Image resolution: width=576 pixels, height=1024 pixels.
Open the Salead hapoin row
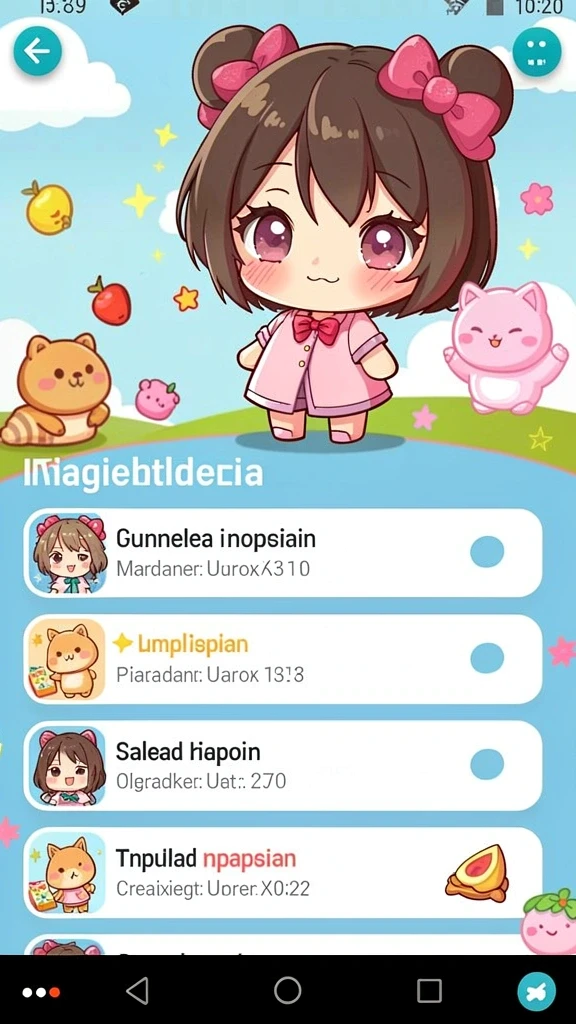click(x=283, y=765)
